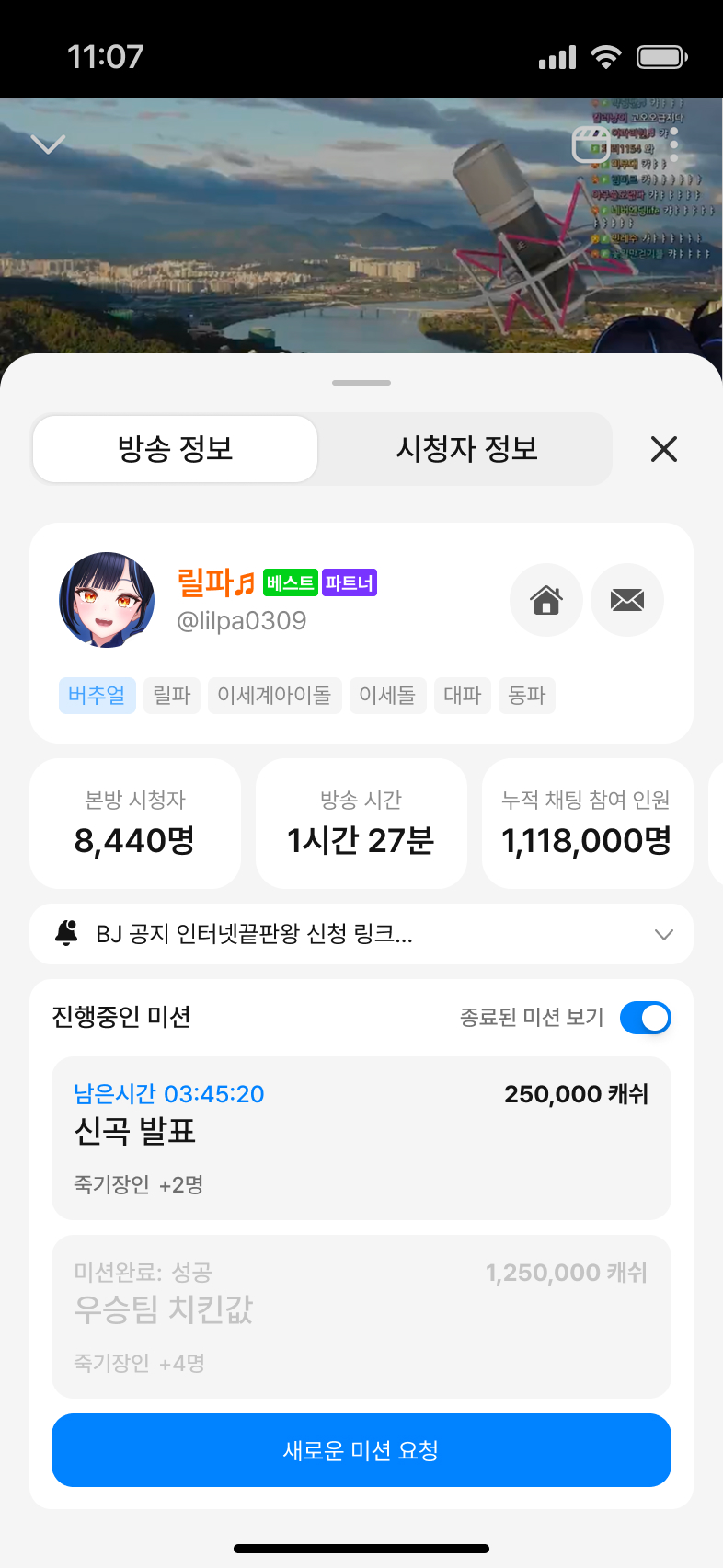Screen dimensions: 723x1568
Task: Tap the 버추얼 tag chip
Action: [x=97, y=695]
